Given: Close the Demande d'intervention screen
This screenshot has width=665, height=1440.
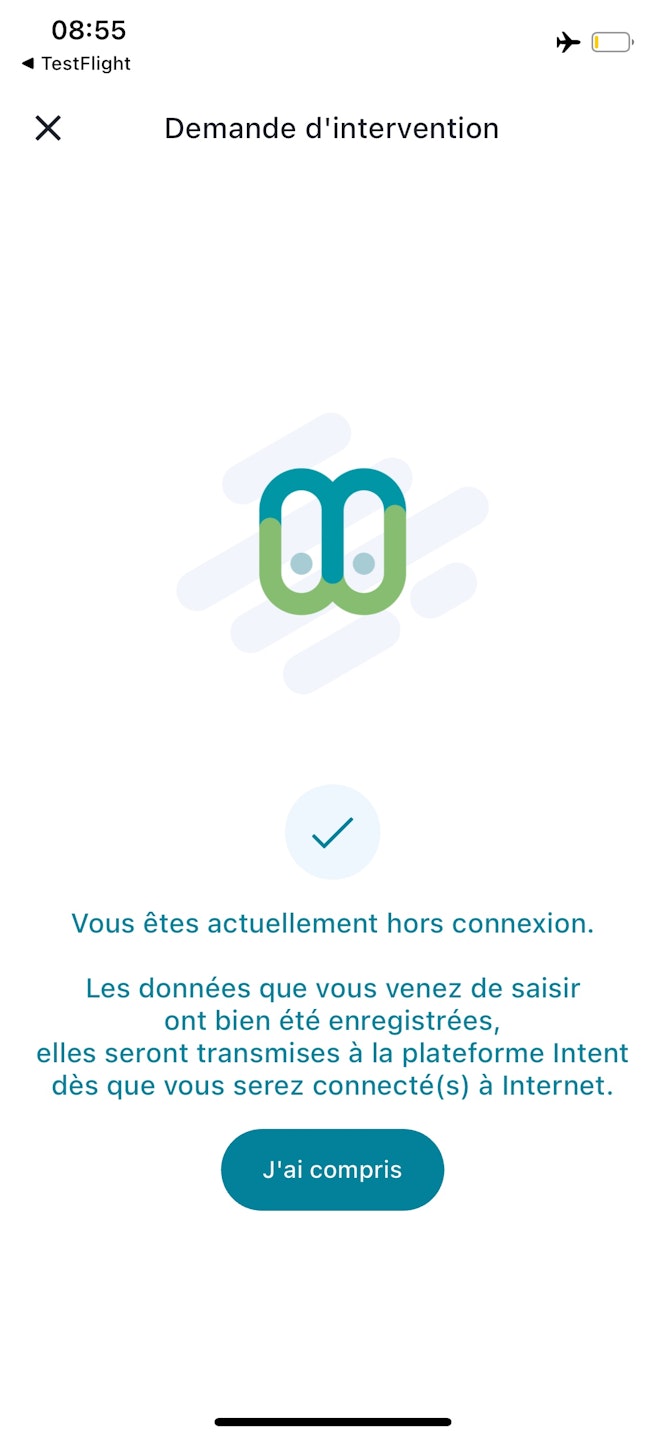Looking at the screenshot, I should point(48,128).
